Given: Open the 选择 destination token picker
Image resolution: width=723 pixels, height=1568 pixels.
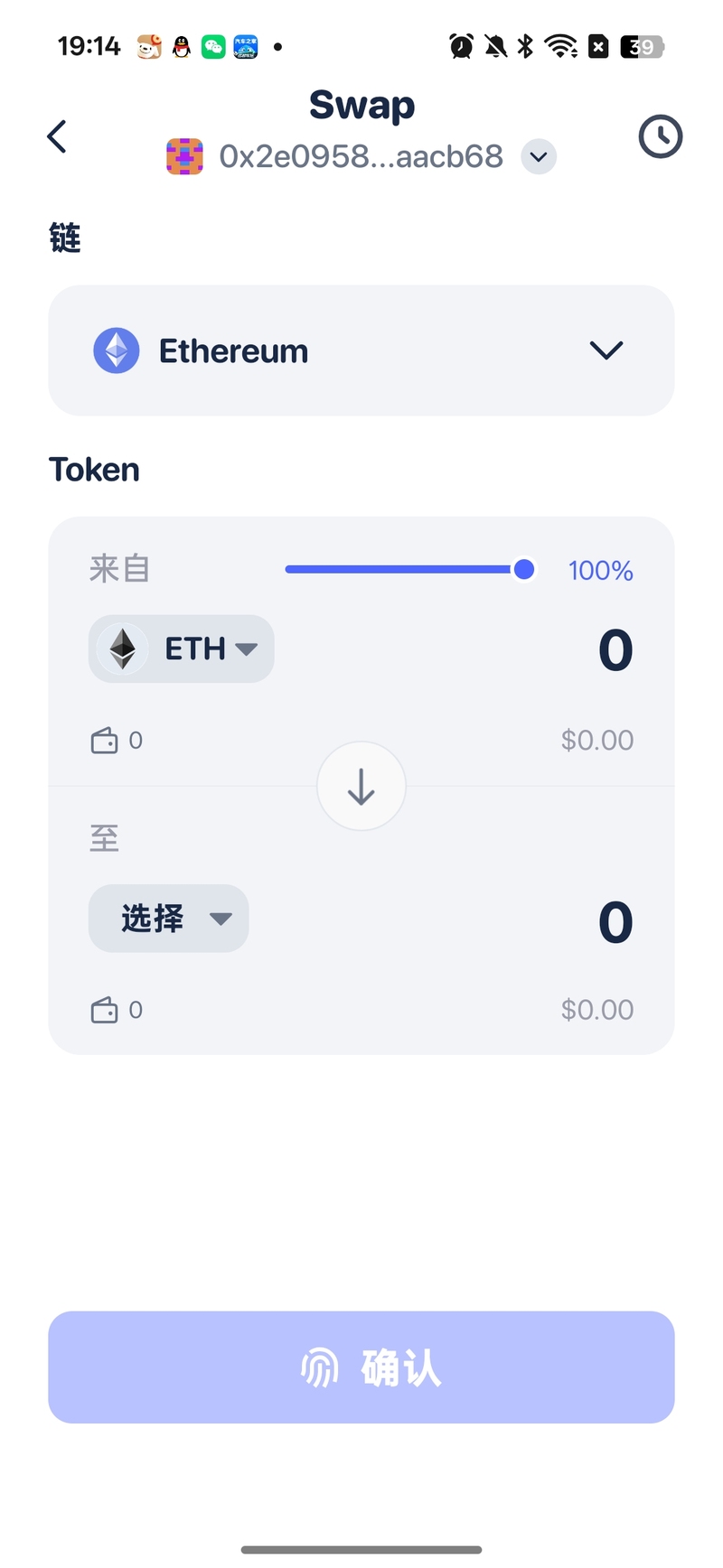Looking at the screenshot, I should pyautogui.click(x=169, y=919).
